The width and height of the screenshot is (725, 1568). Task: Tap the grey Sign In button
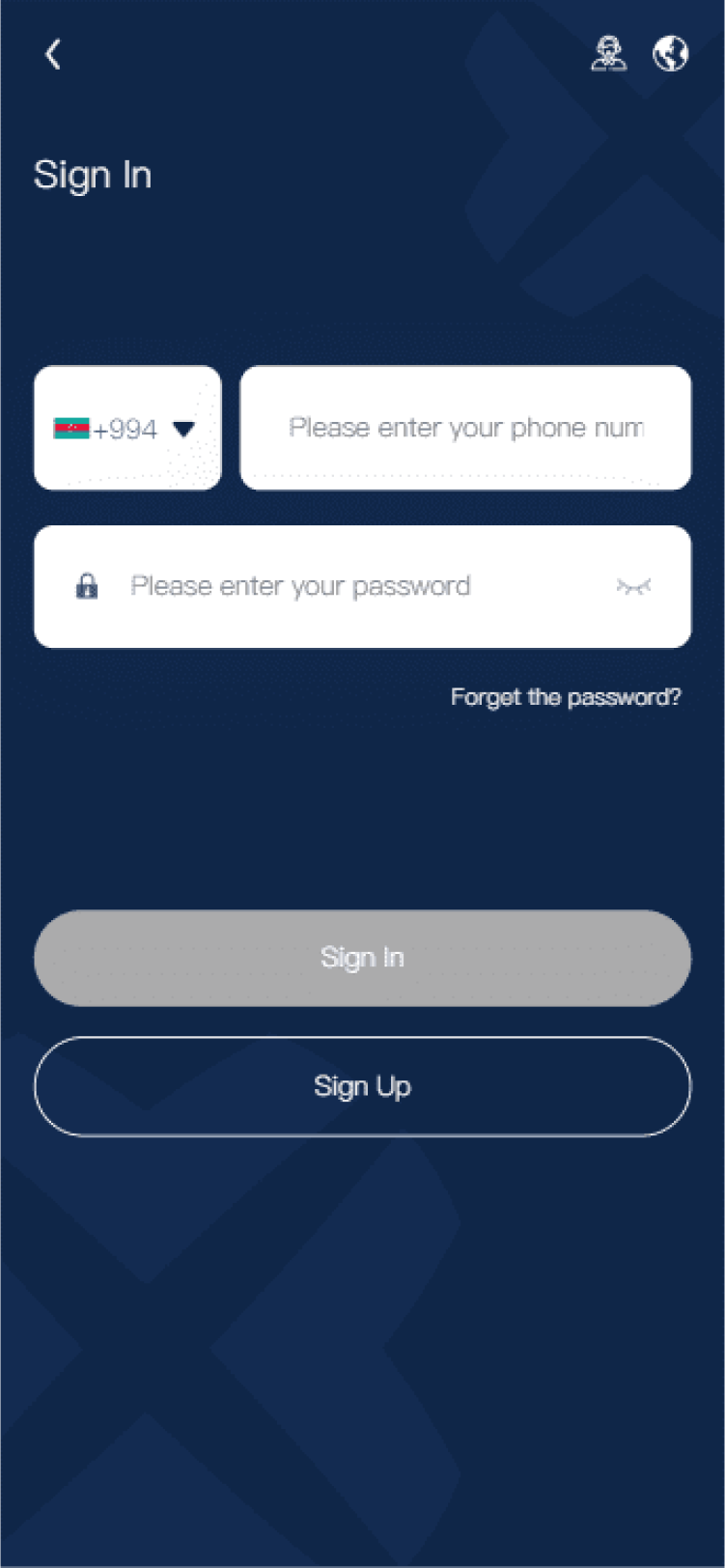click(x=362, y=958)
